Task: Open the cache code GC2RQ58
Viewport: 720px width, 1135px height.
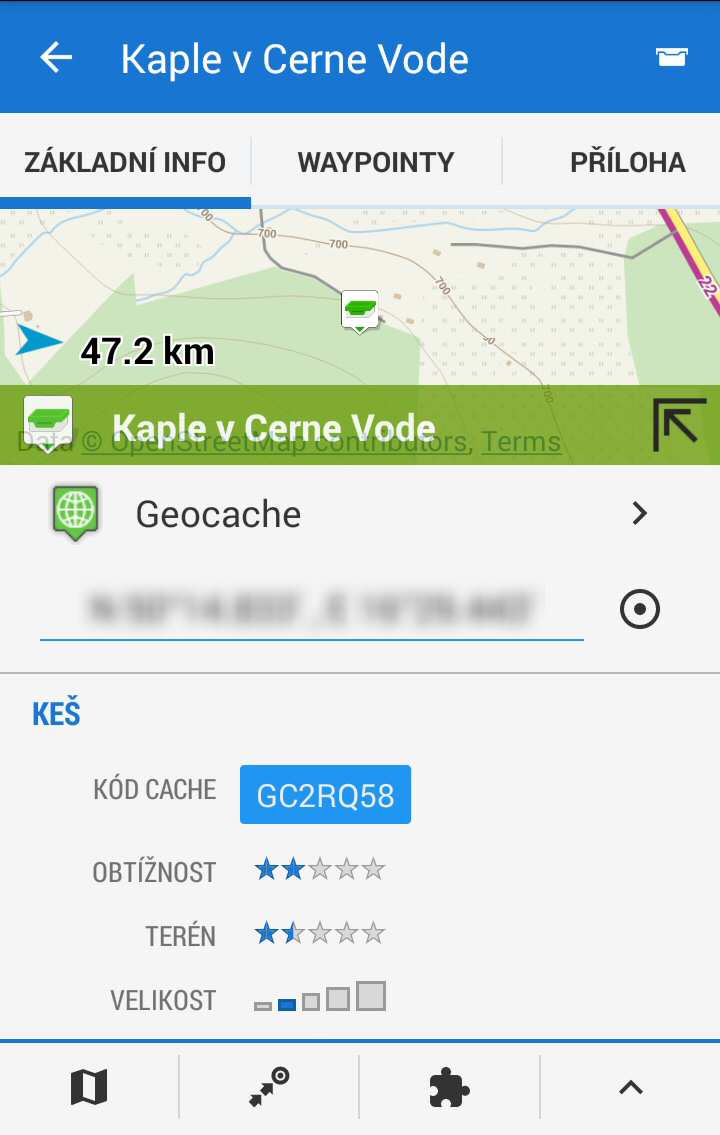Action: pos(325,796)
